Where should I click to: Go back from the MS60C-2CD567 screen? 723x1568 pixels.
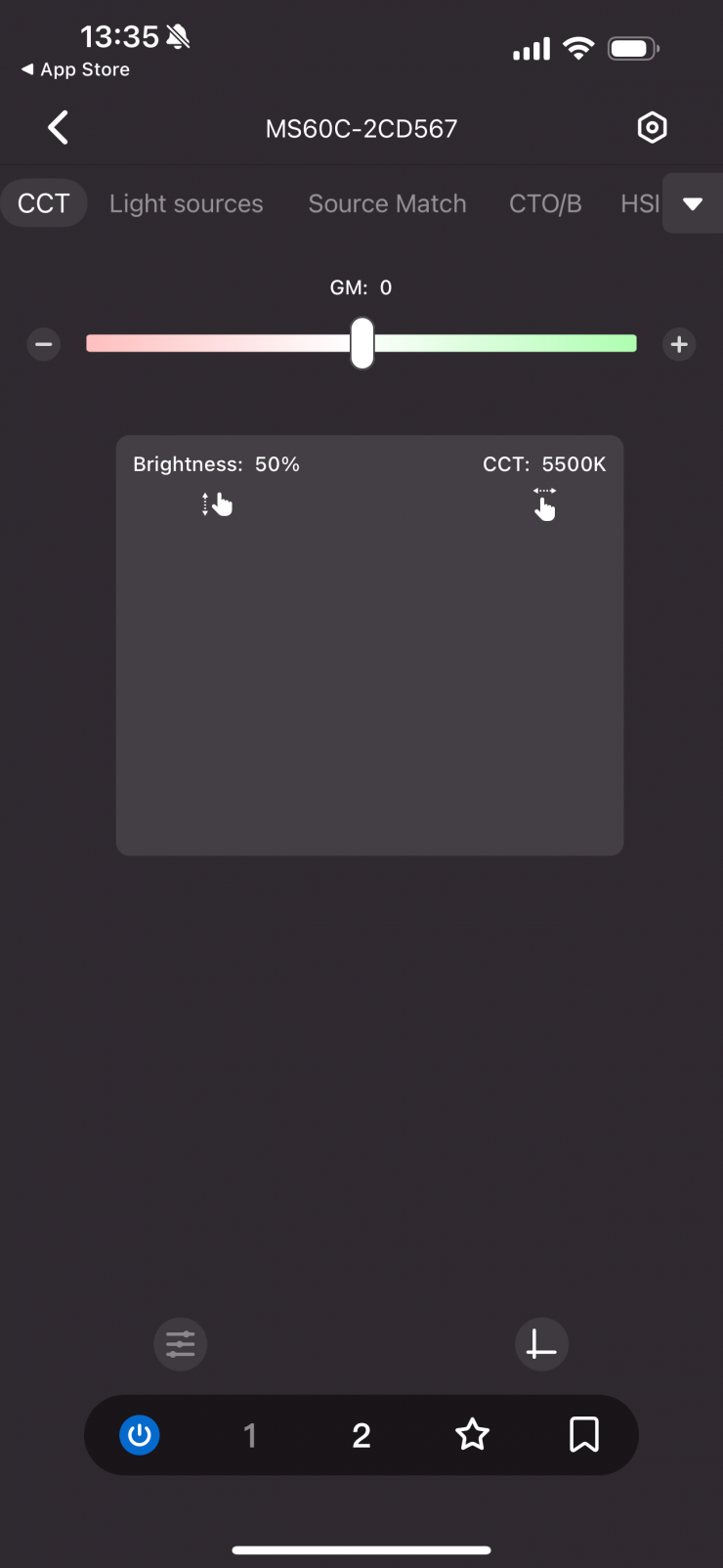(x=59, y=127)
